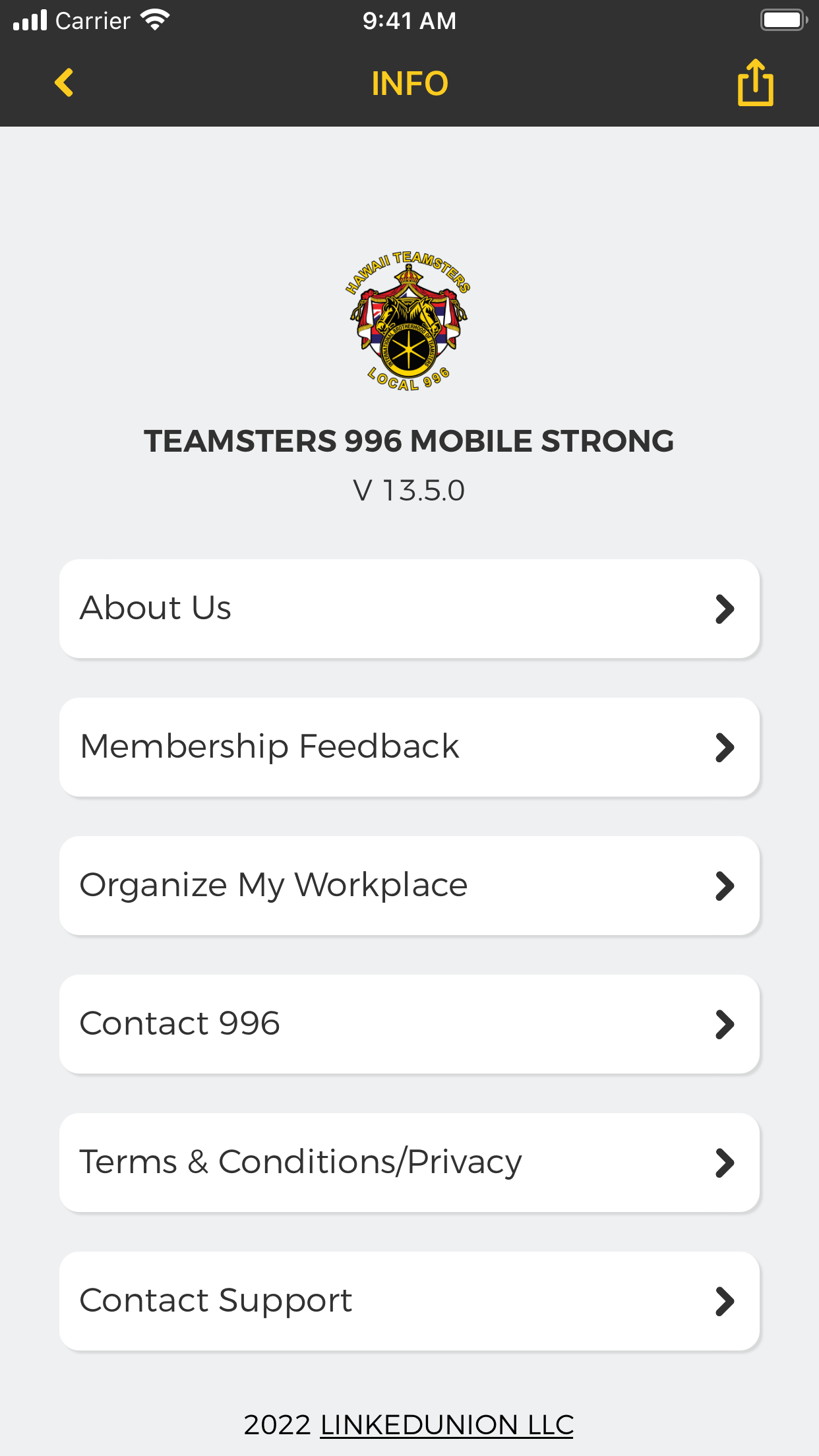Tap the back arrow to leave the Info screen
Image resolution: width=819 pixels, height=1456 pixels.
(64, 82)
